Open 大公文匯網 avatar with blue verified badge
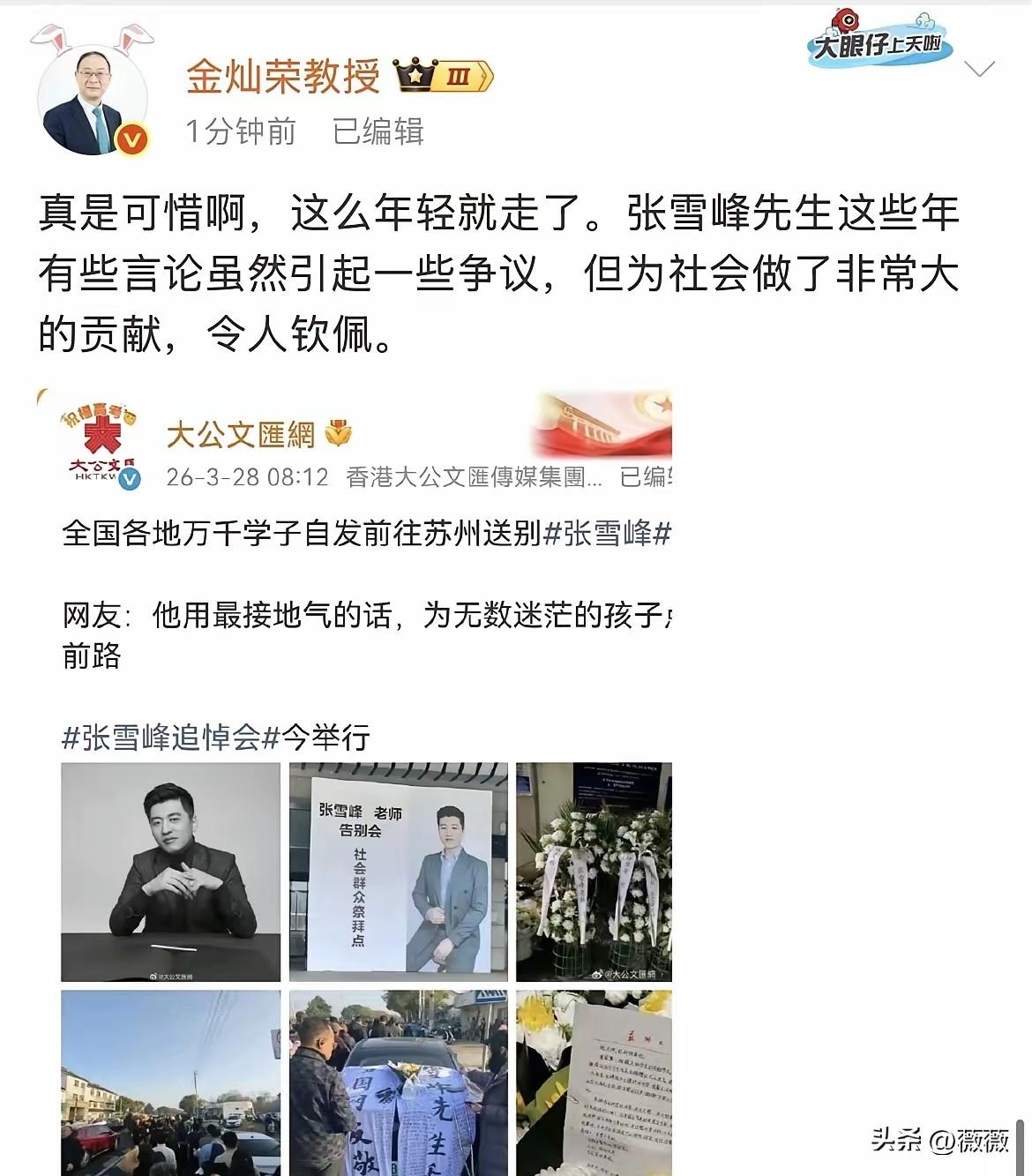The width and height of the screenshot is (1032, 1176). tap(99, 439)
